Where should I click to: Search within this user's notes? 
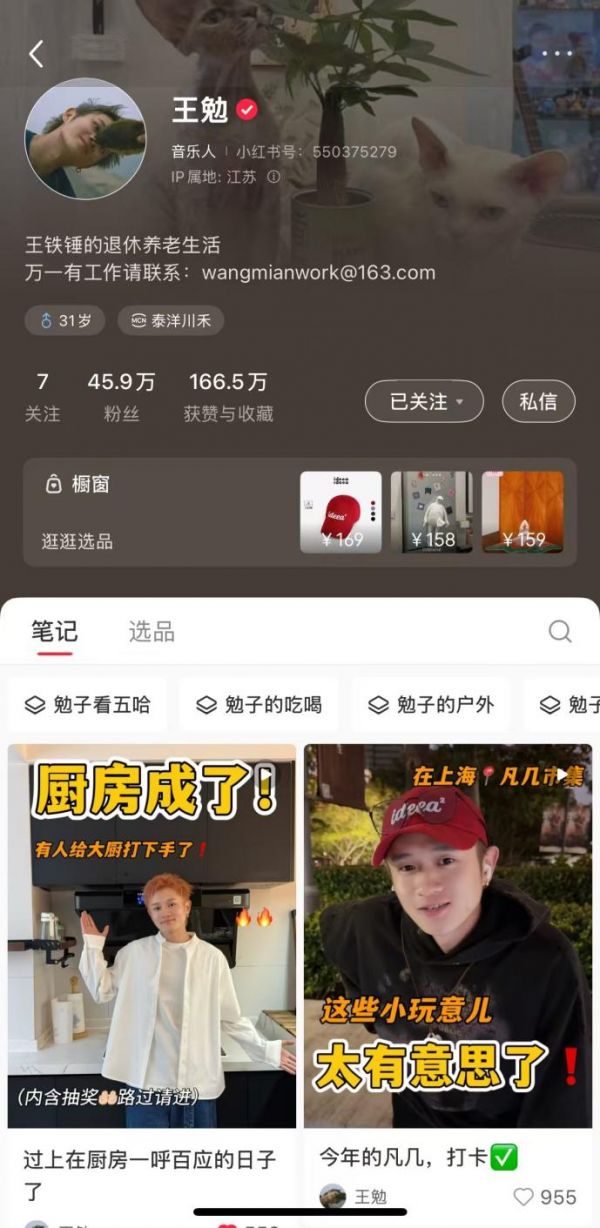560,631
